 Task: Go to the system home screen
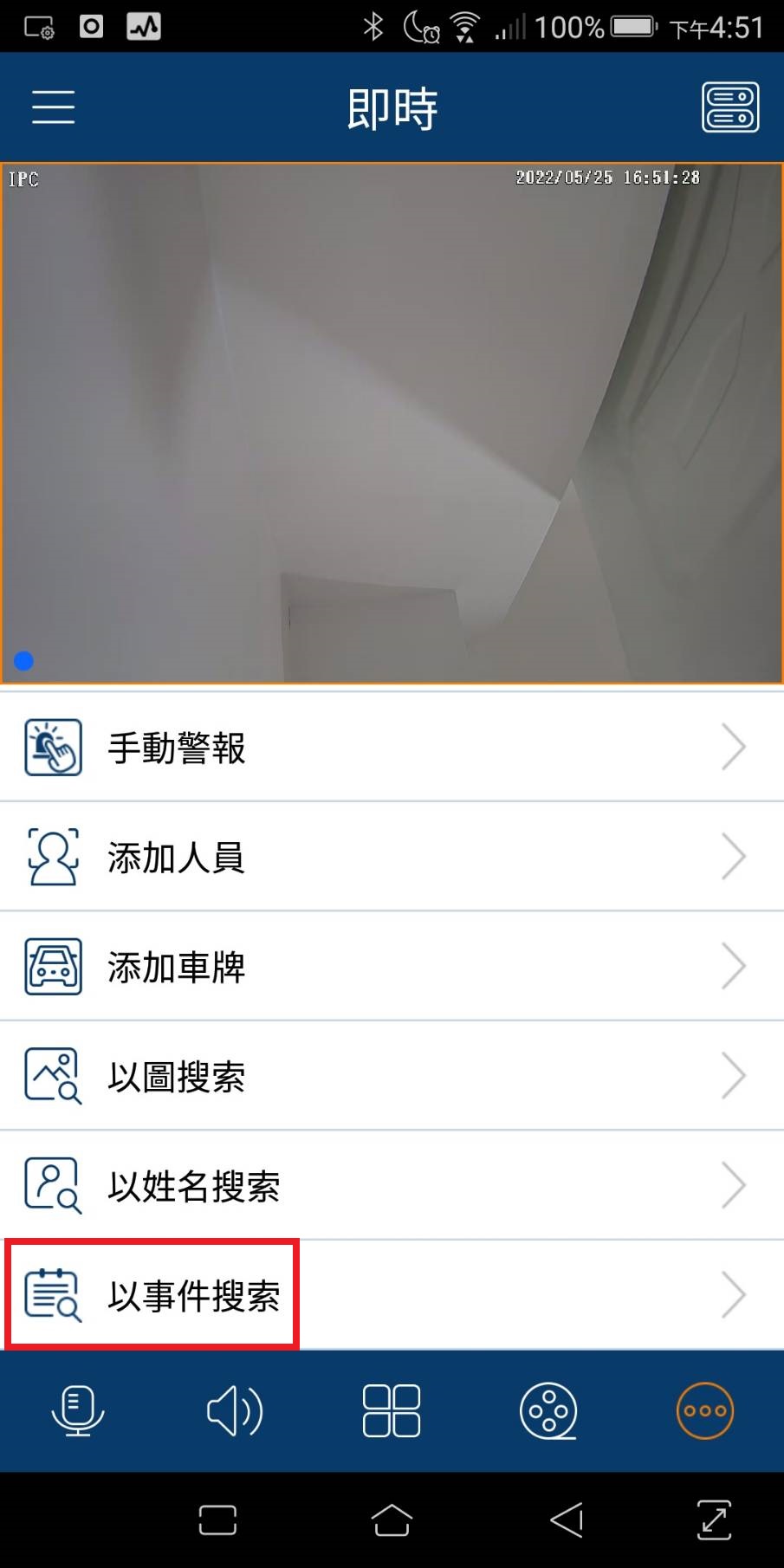point(392,1519)
